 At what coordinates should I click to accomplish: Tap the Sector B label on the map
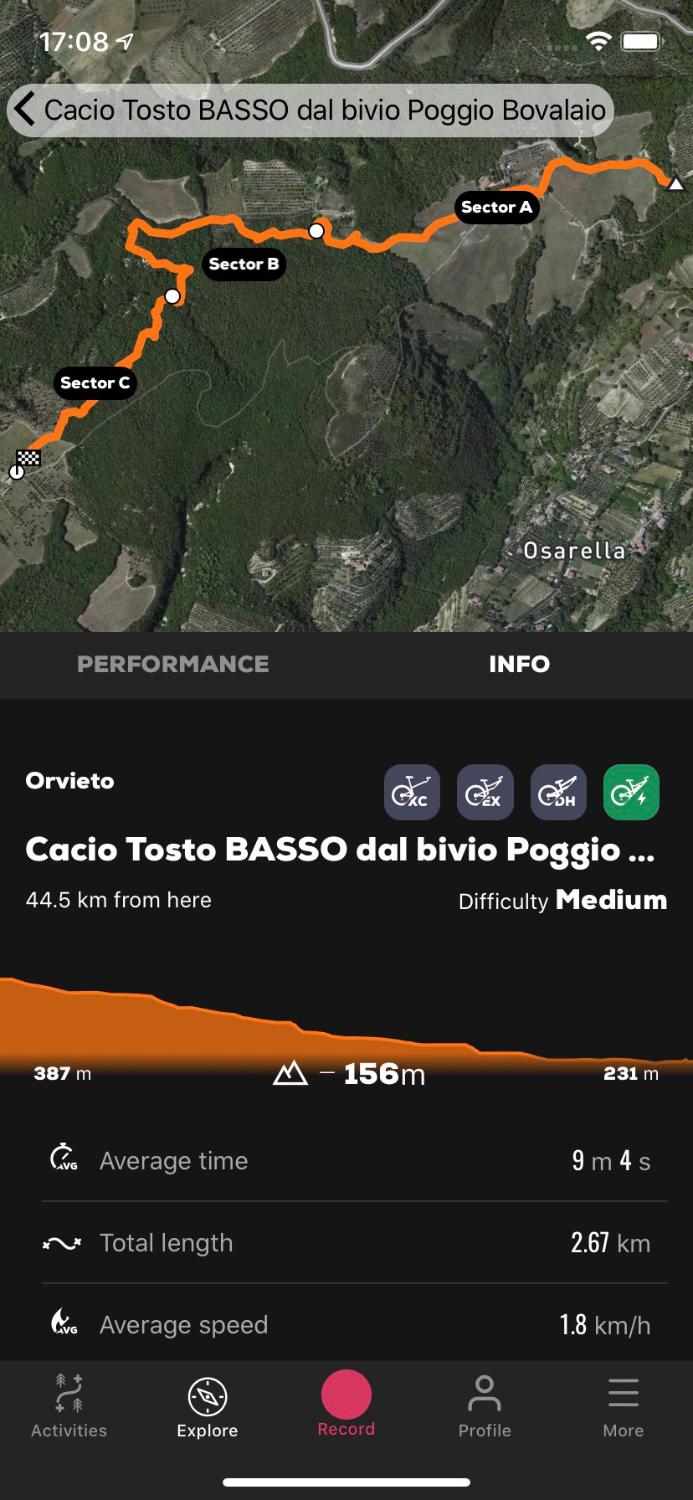[244, 264]
